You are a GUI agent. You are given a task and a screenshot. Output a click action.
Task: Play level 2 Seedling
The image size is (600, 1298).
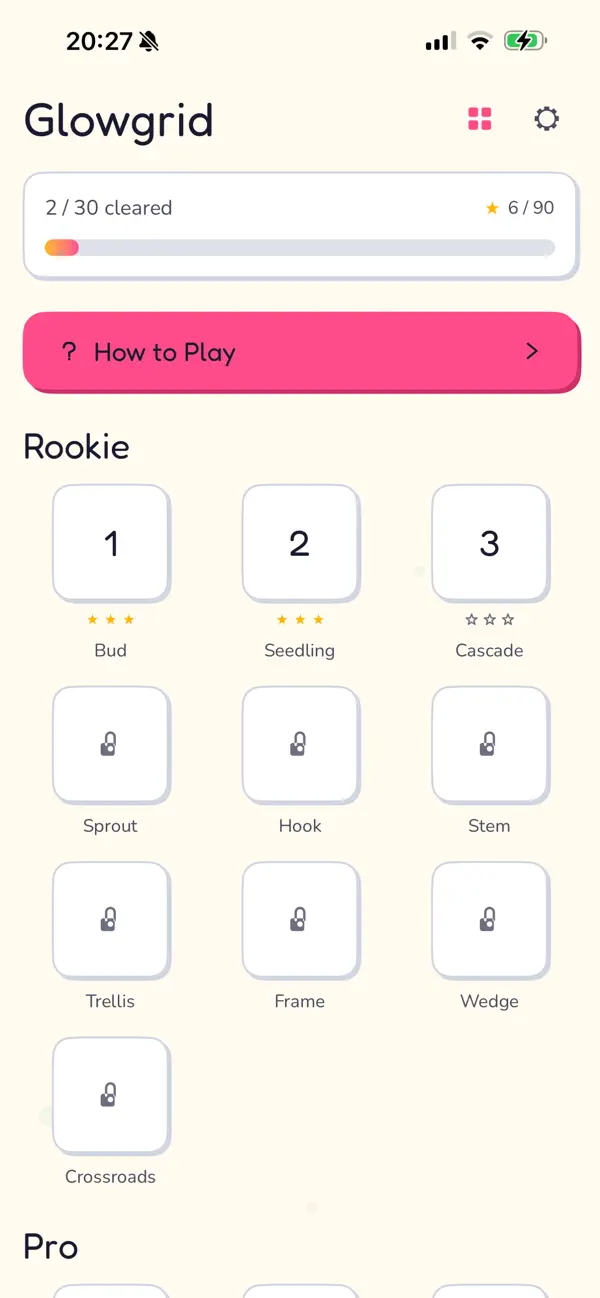300,543
